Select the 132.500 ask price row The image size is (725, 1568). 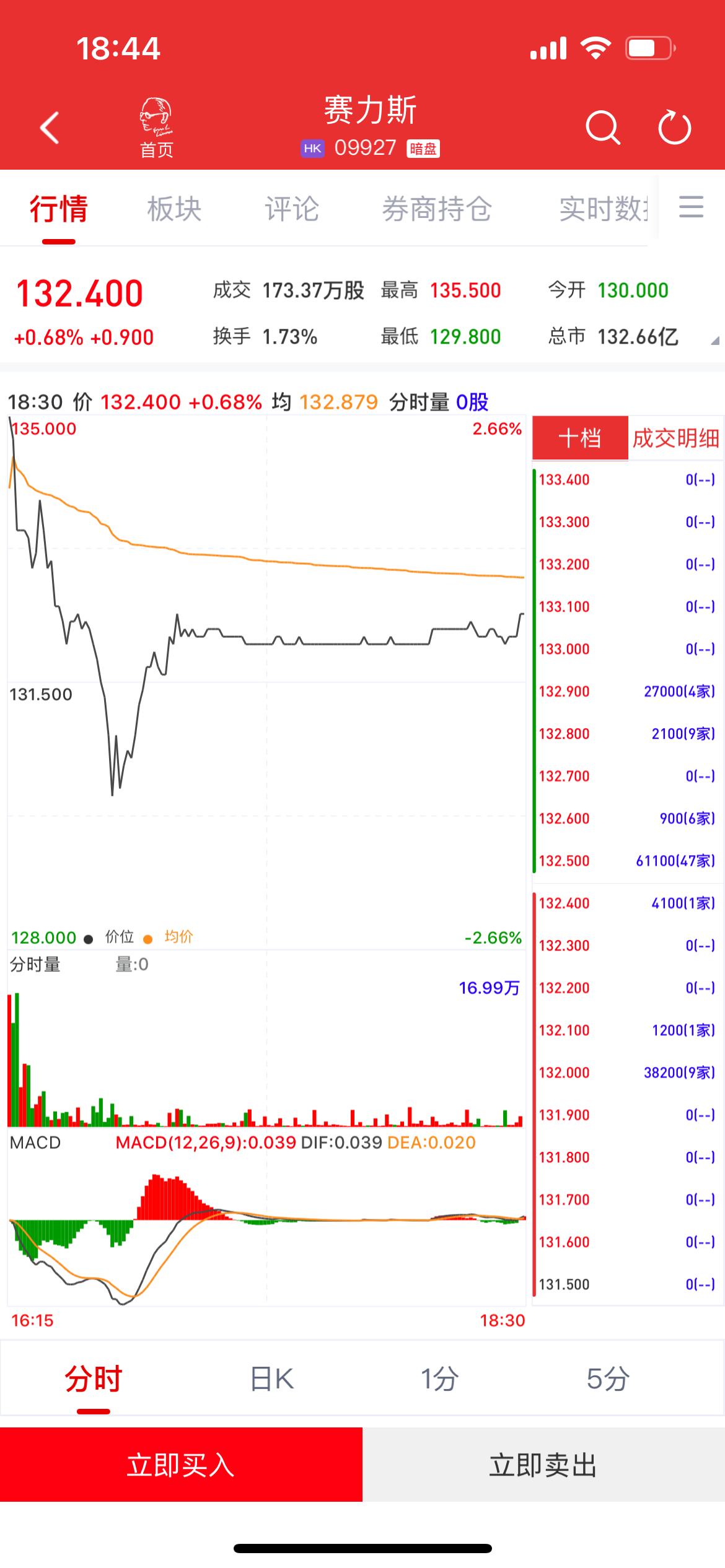click(x=626, y=861)
